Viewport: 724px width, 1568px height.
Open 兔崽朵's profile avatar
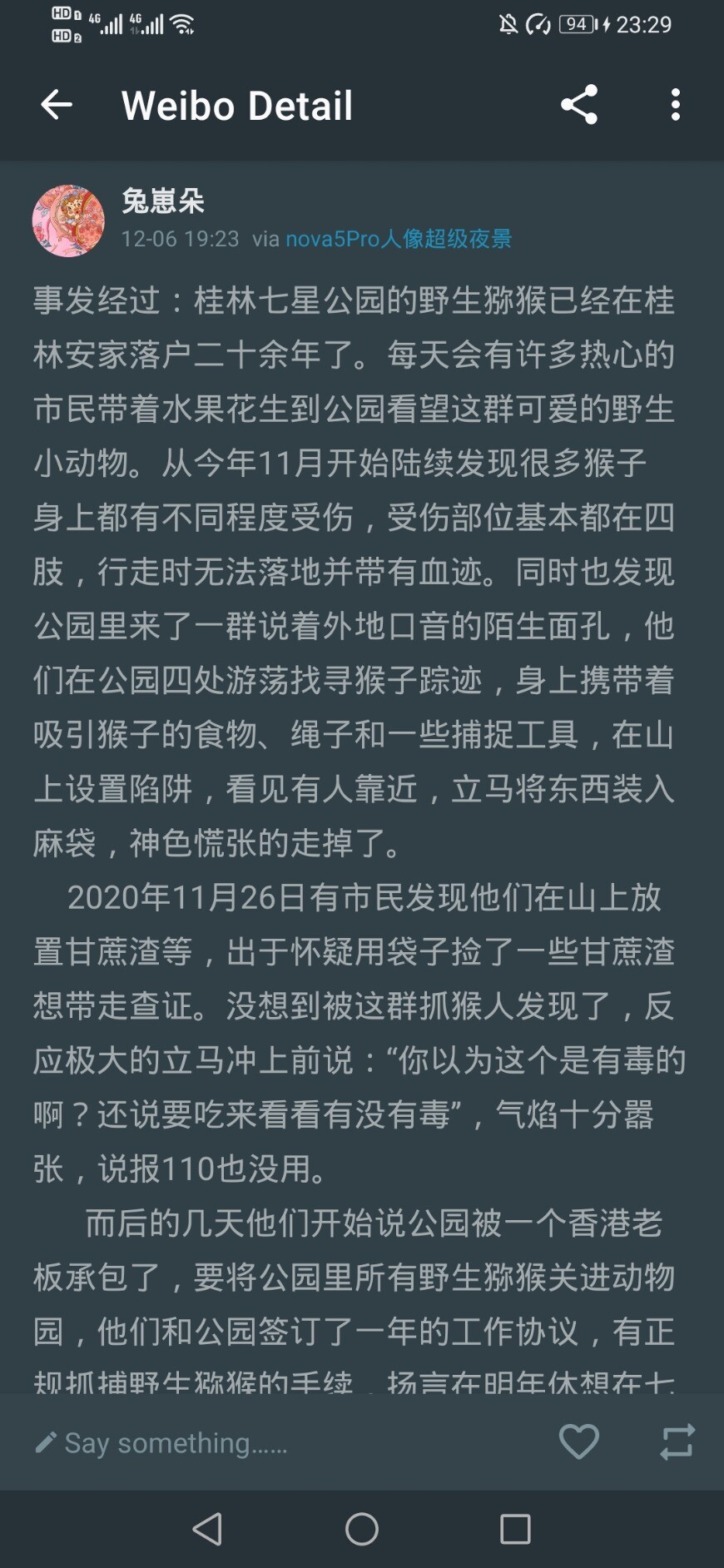(68, 221)
